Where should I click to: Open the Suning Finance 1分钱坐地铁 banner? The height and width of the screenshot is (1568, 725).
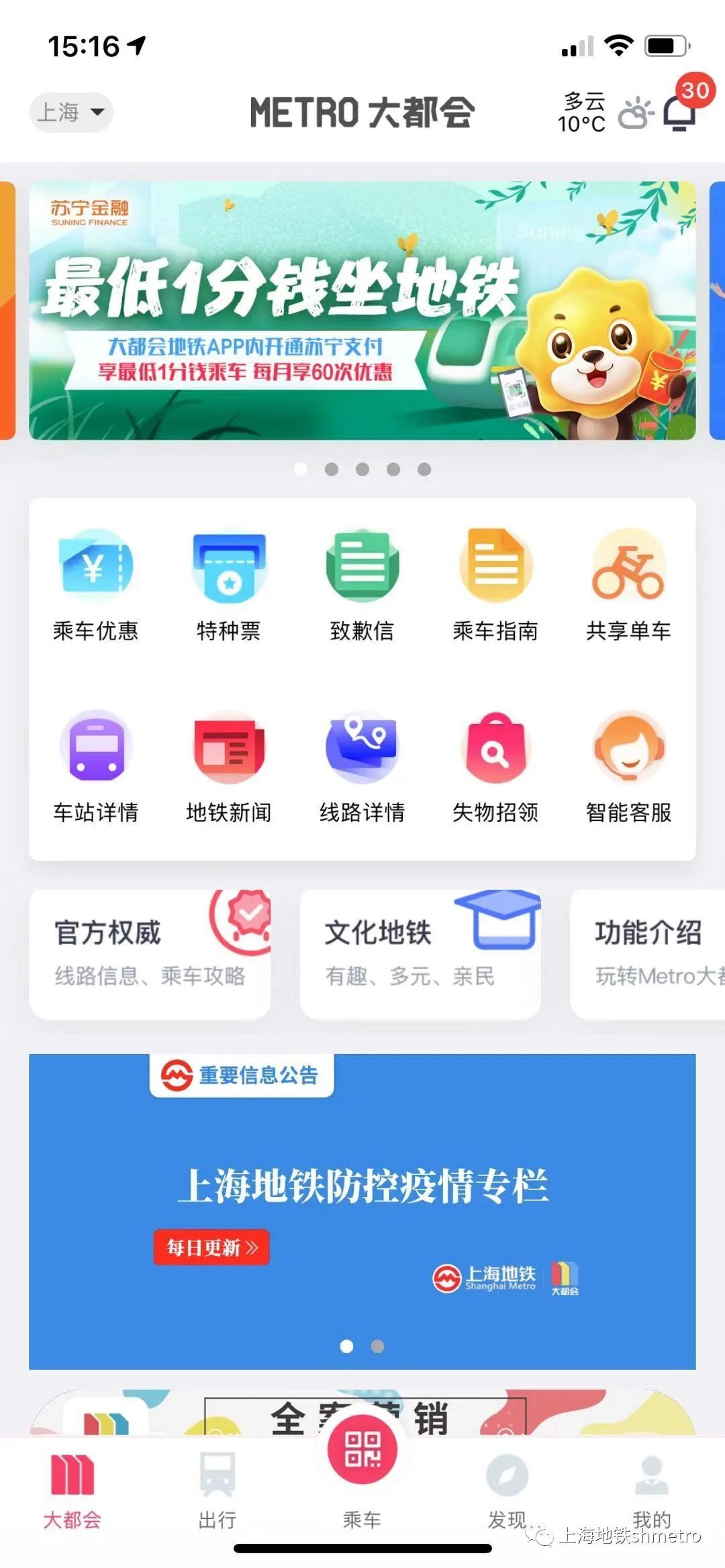coord(362,311)
